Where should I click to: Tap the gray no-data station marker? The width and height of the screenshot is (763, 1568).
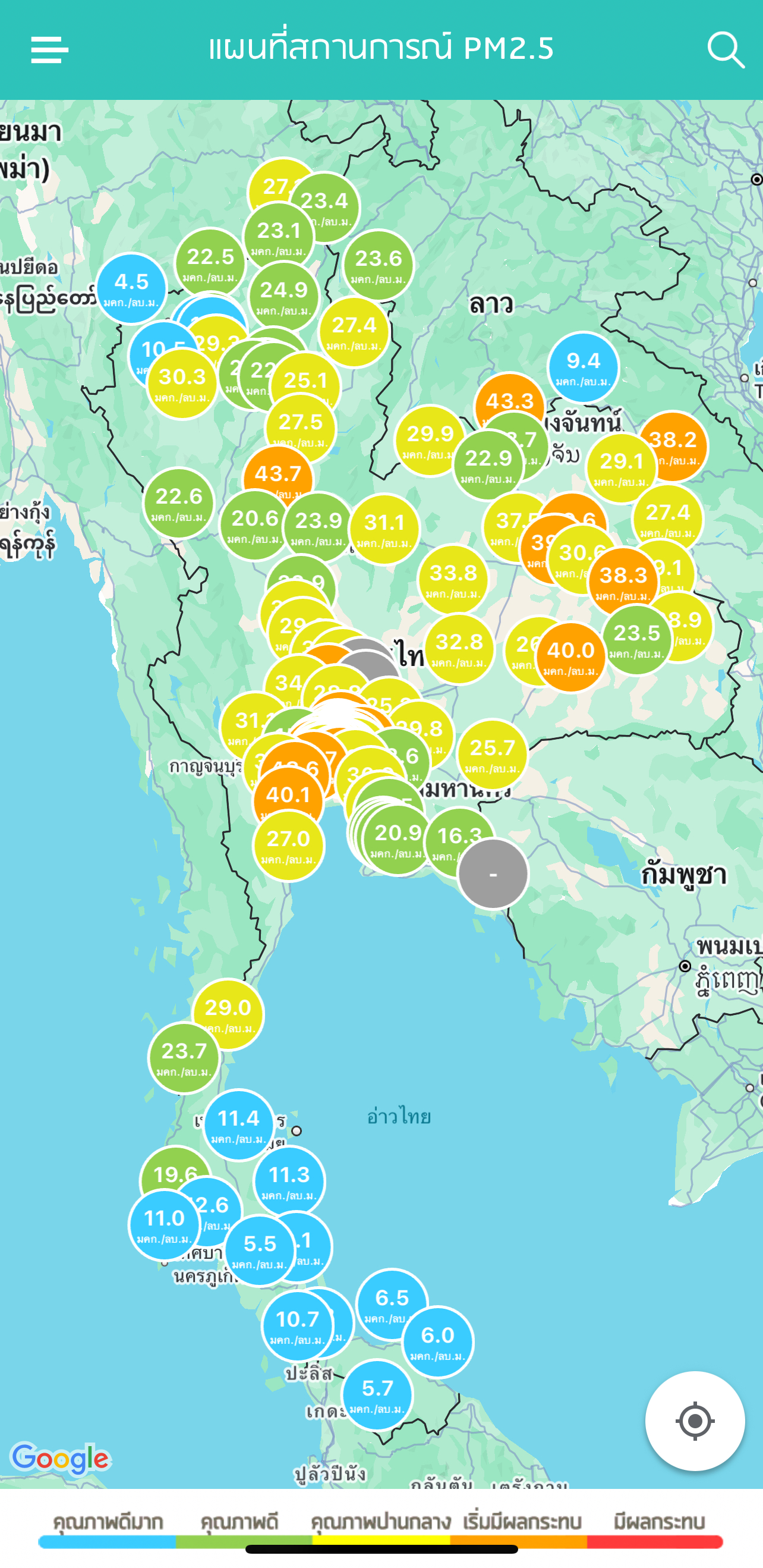[x=493, y=874]
